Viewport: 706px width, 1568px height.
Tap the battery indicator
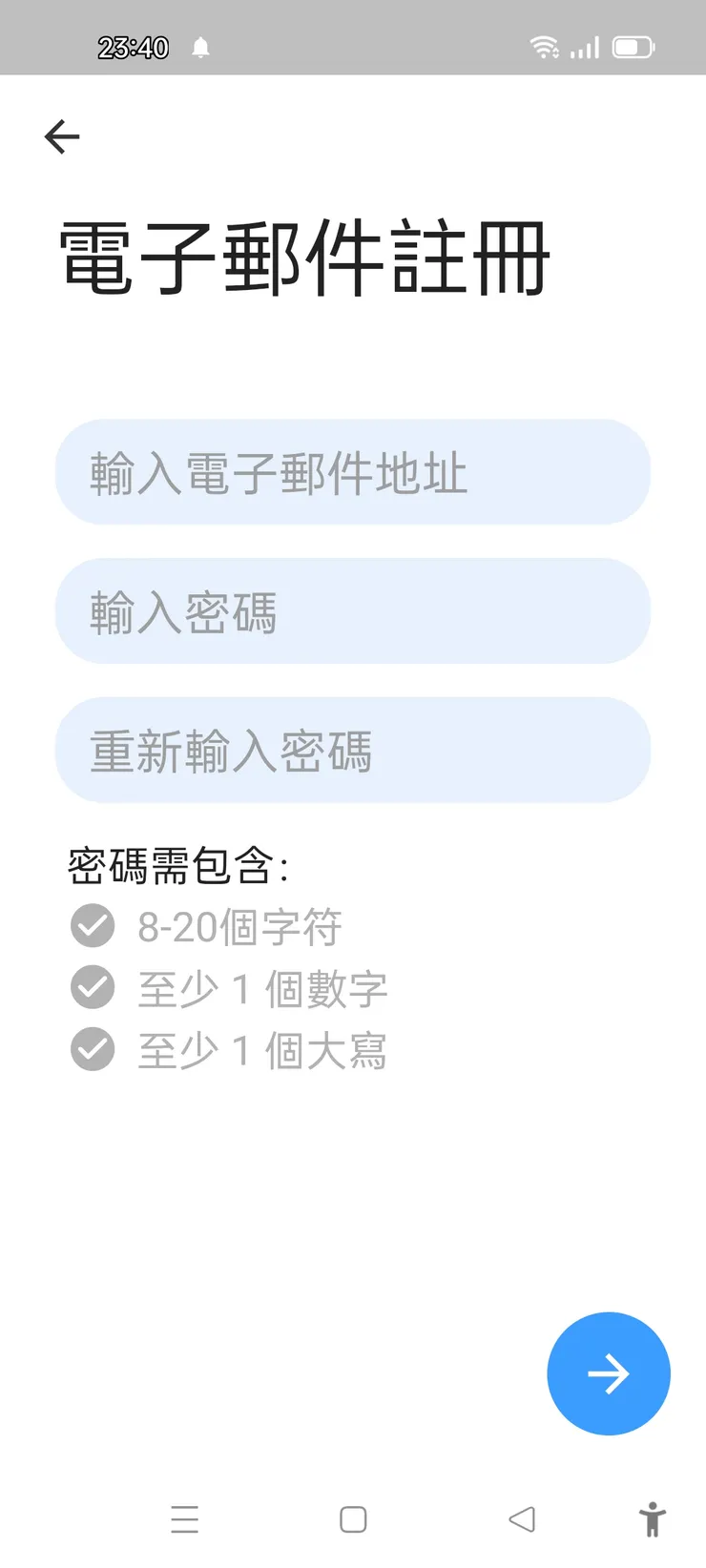click(632, 46)
